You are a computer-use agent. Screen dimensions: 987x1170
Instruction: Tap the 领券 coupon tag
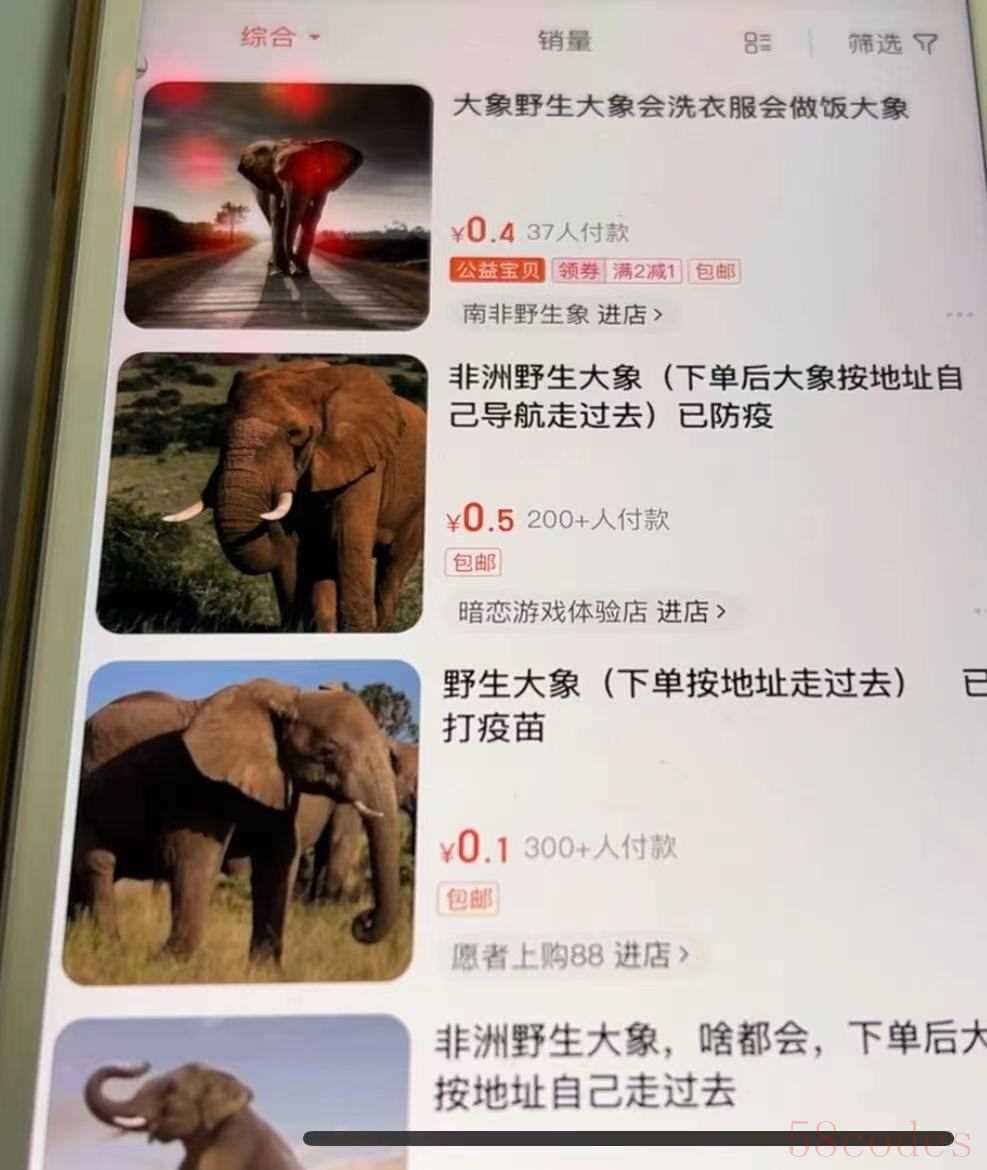[578, 271]
